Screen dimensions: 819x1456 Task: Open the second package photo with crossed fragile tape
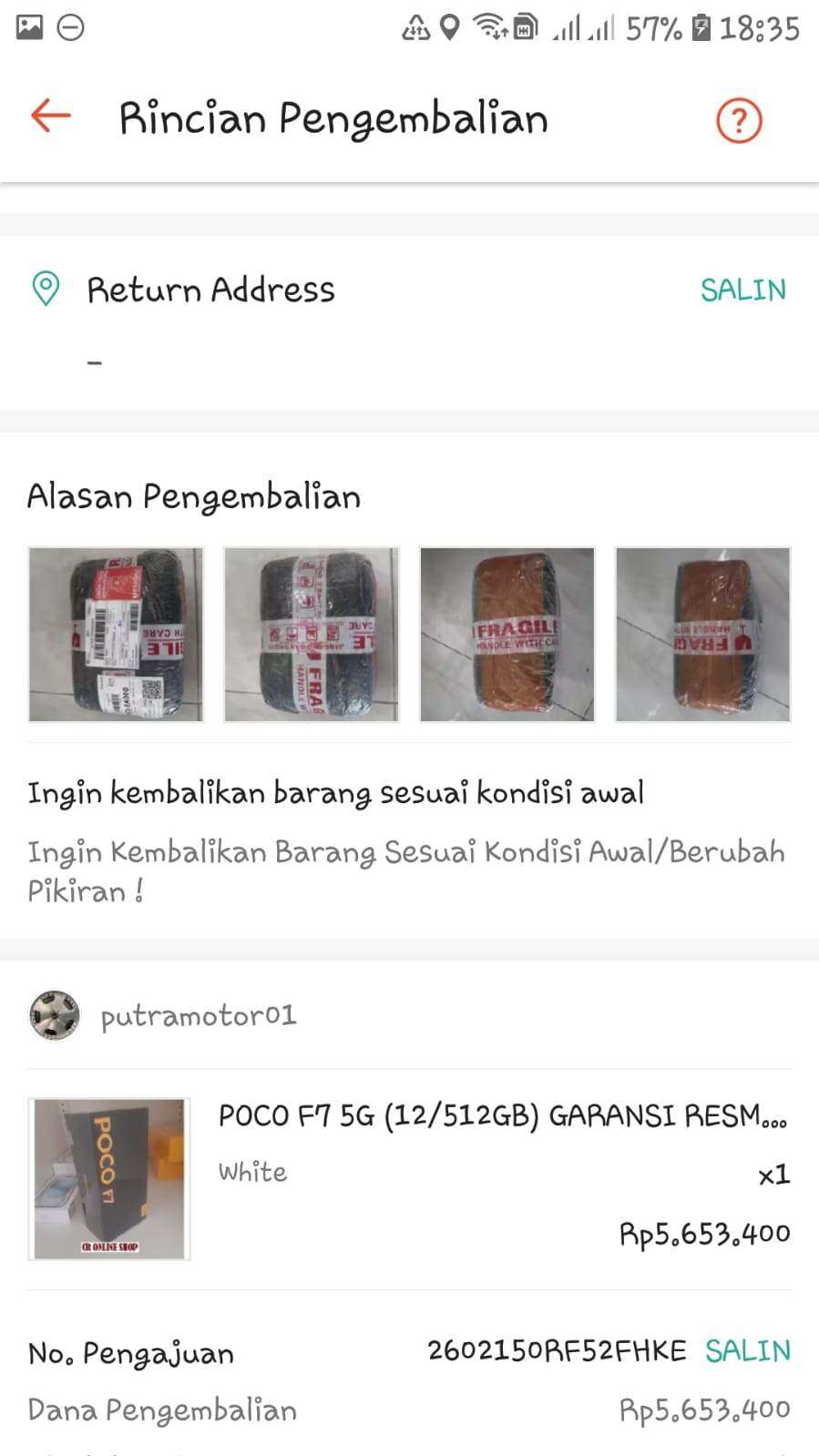312,635
